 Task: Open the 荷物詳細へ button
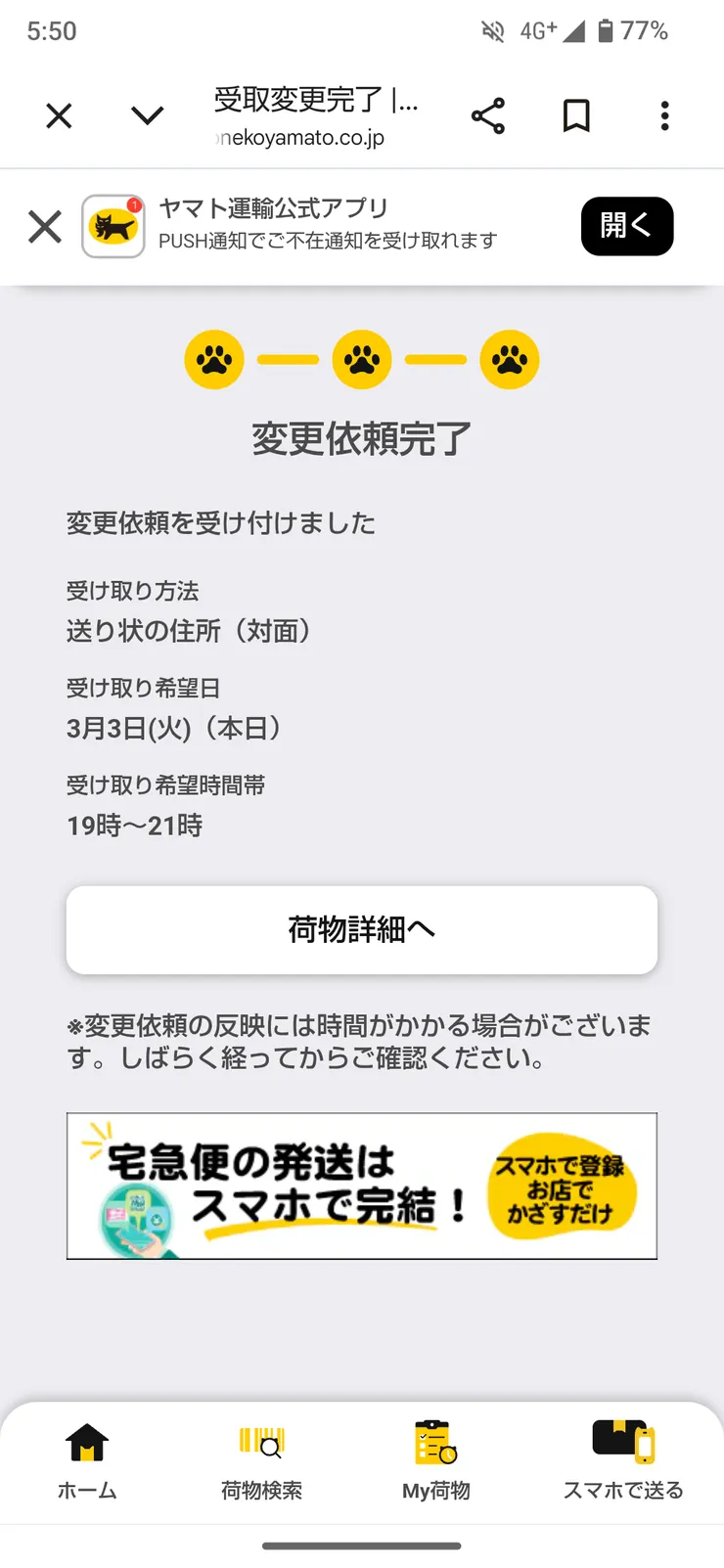tap(362, 930)
